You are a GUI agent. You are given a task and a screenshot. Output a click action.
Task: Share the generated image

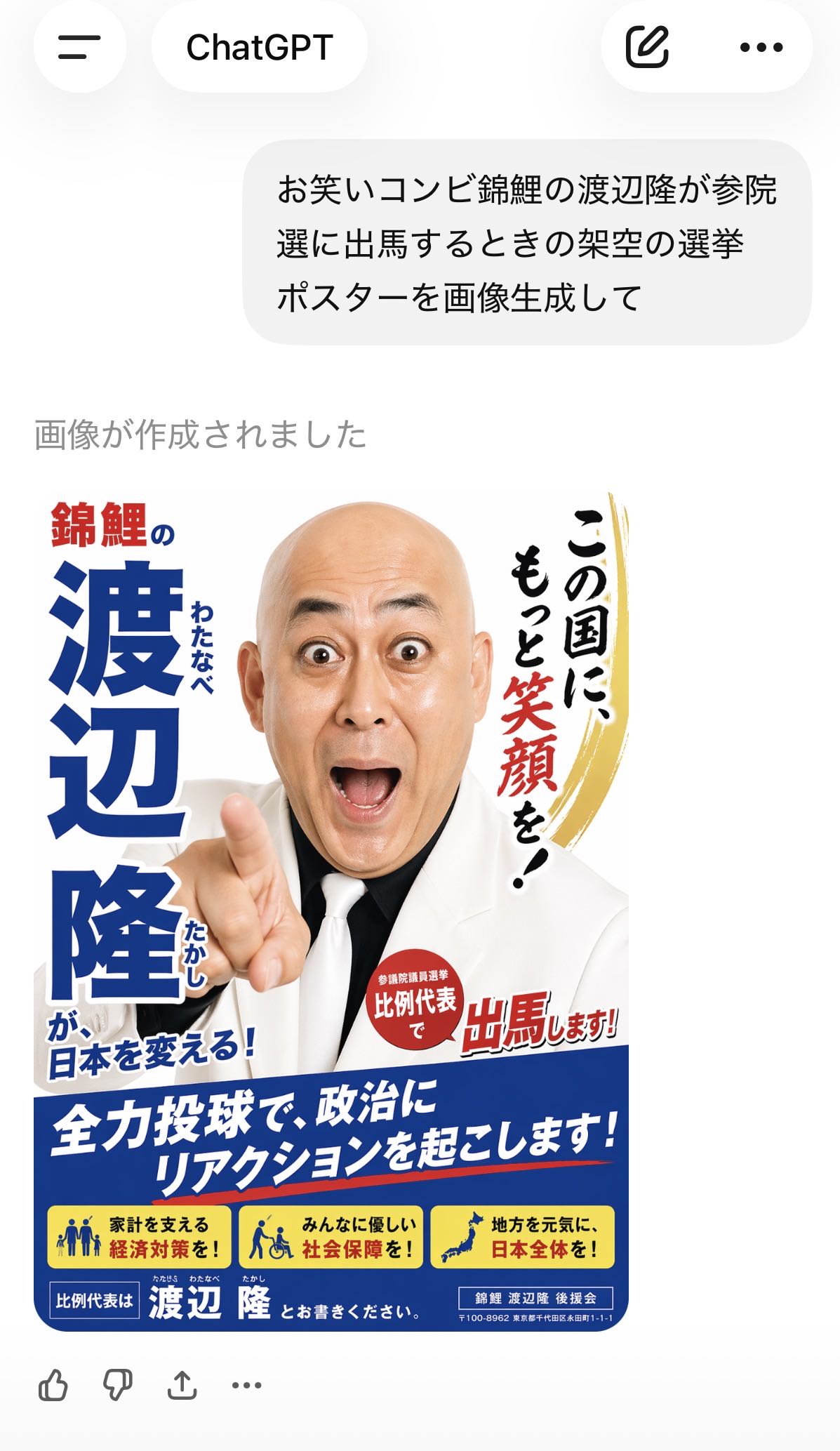click(x=182, y=1386)
